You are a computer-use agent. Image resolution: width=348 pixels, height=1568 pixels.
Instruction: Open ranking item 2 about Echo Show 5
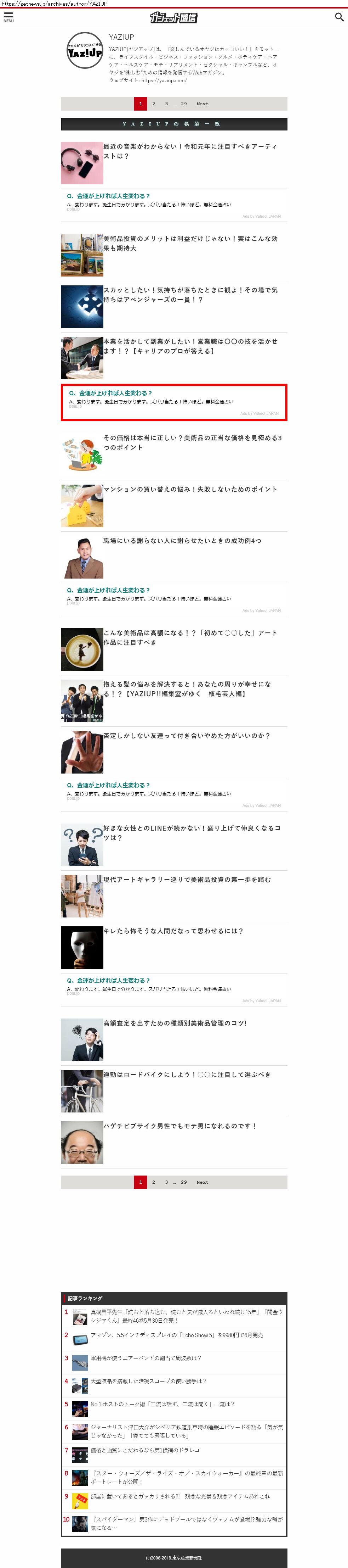(177, 1335)
